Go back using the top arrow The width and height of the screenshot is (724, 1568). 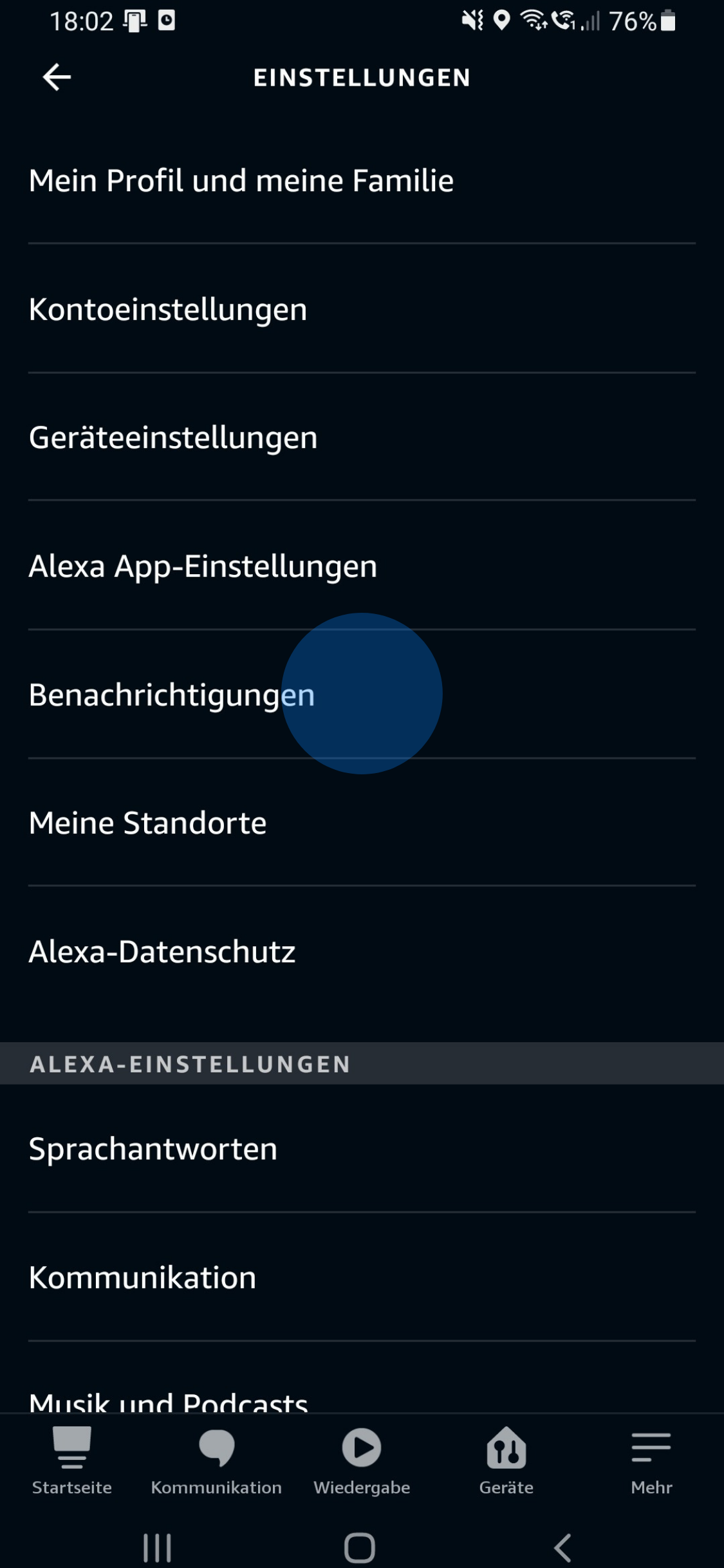click(x=57, y=77)
